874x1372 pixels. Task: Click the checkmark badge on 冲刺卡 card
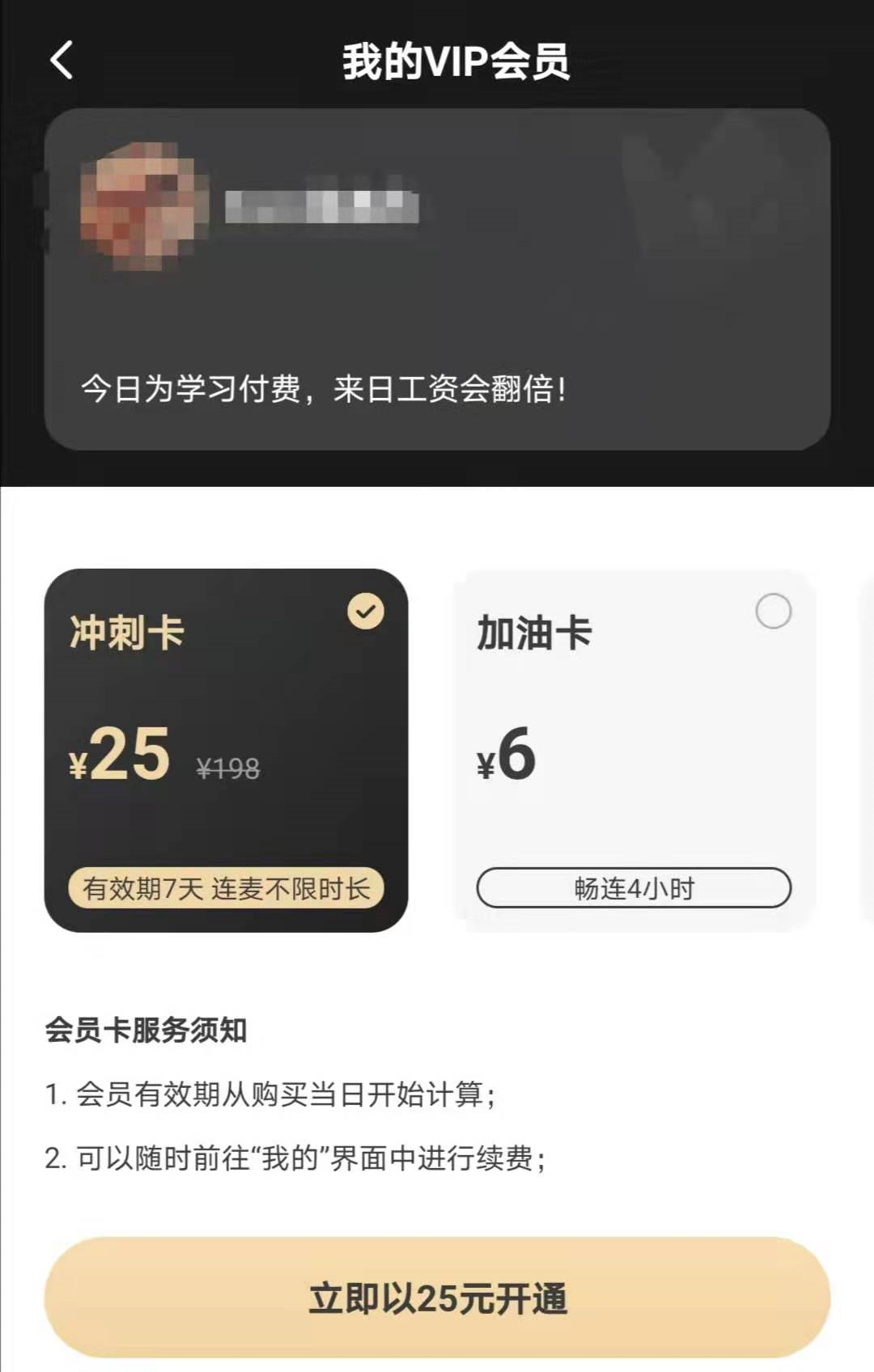(367, 612)
